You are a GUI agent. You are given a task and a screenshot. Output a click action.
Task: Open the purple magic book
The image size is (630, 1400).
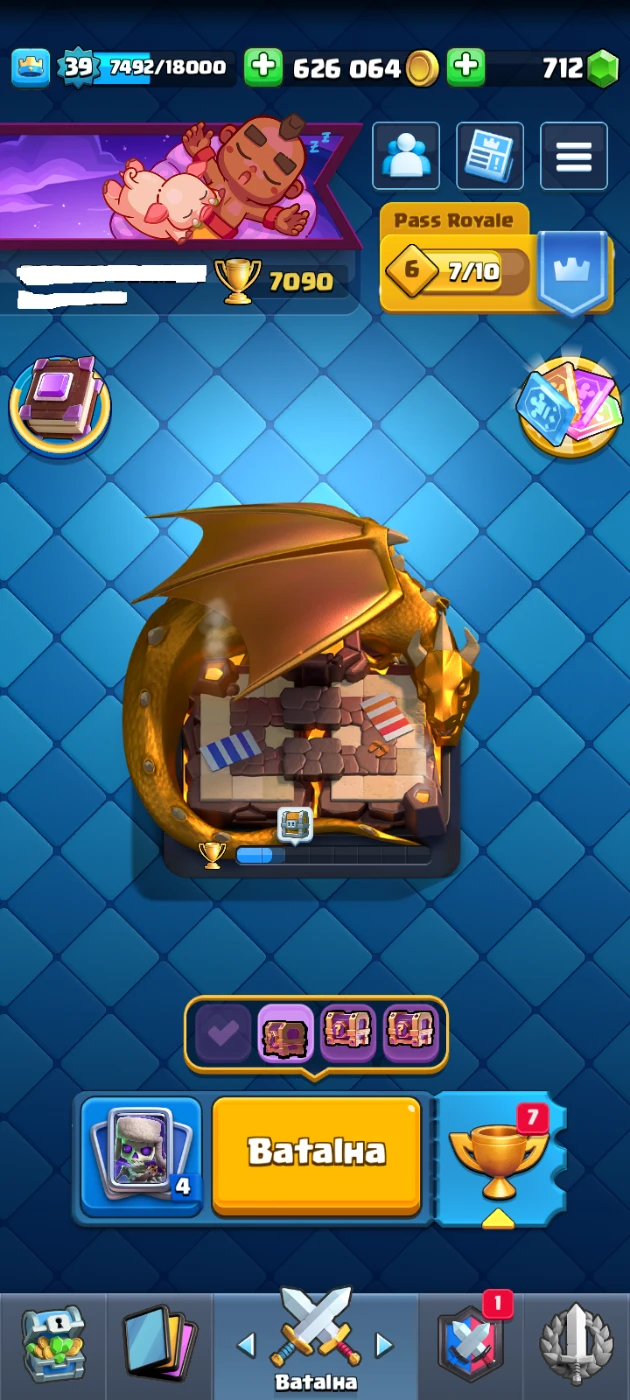click(x=60, y=405)
